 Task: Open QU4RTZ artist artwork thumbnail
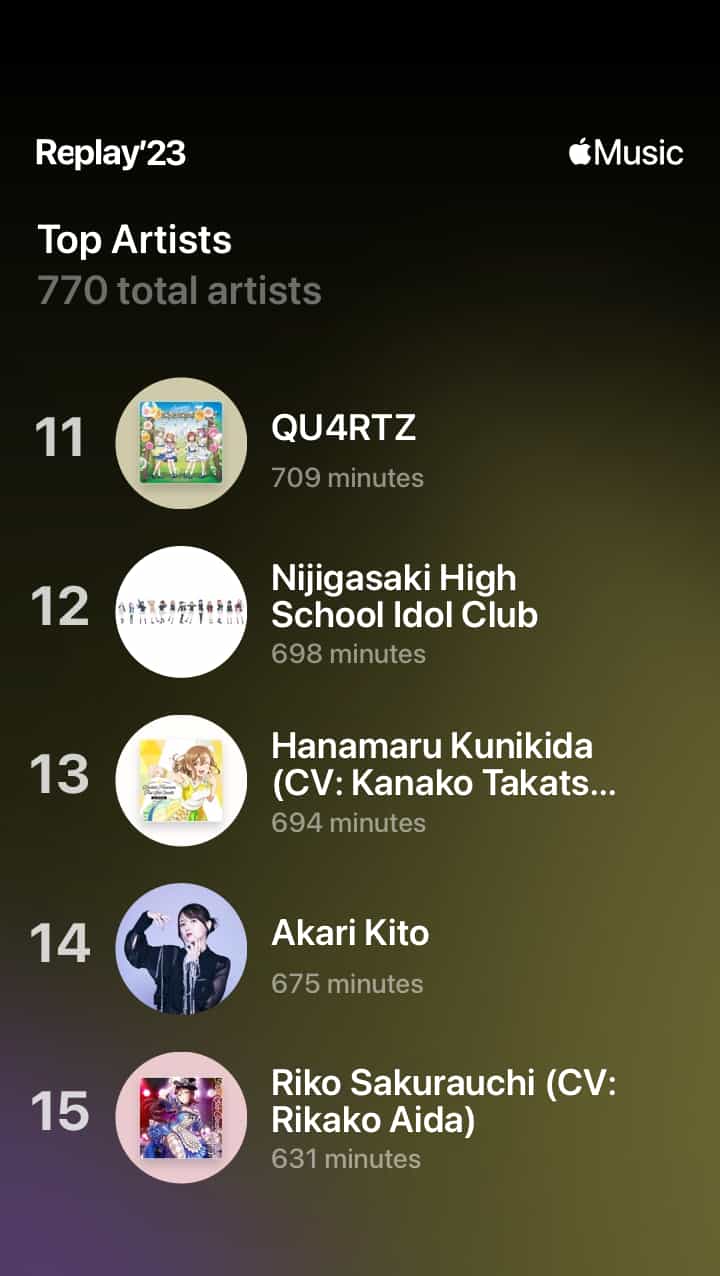point(181,443)
